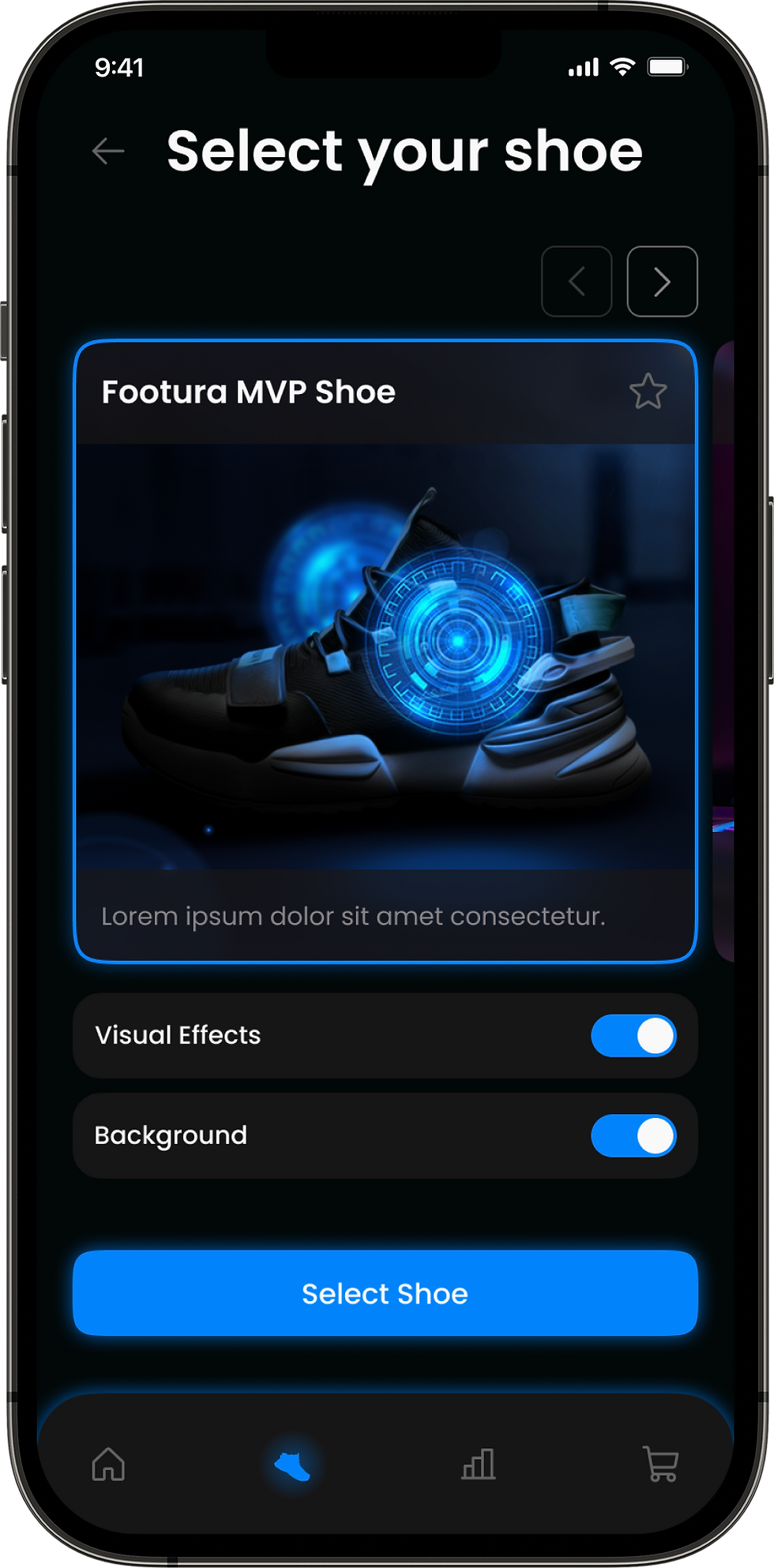The width and height of the screenshot is (774, 1568).
Task: Open the statistics chart tab
Action: coord(479,1465)
